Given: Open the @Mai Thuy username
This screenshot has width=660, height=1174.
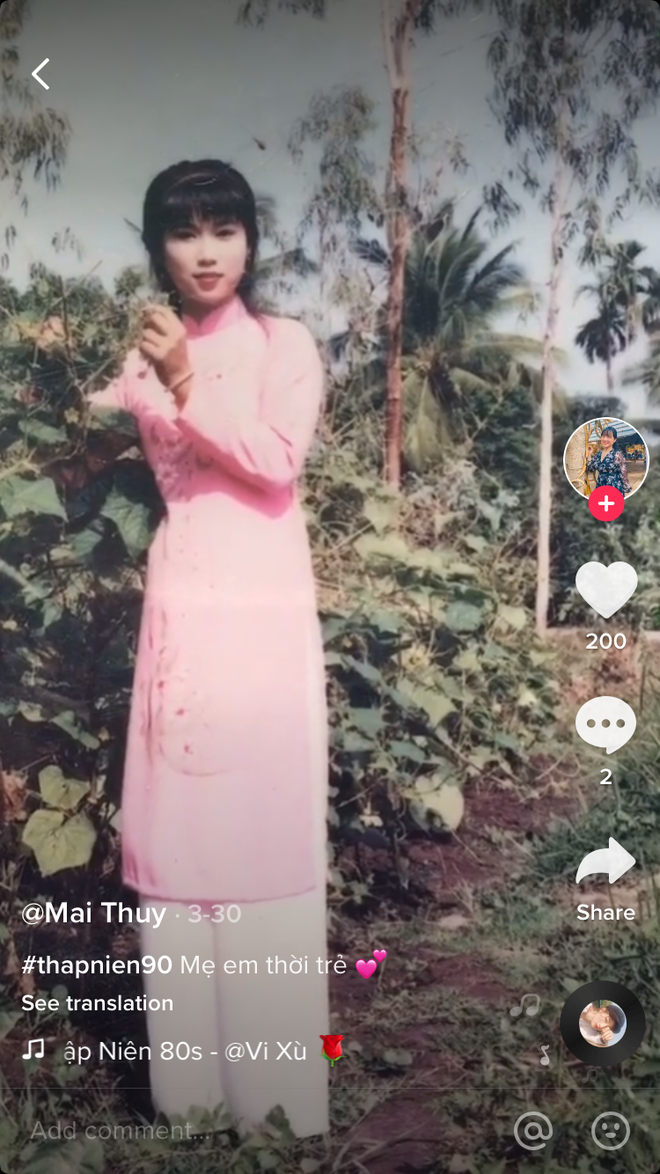Looking at the screenshot, I should [94, 913].
